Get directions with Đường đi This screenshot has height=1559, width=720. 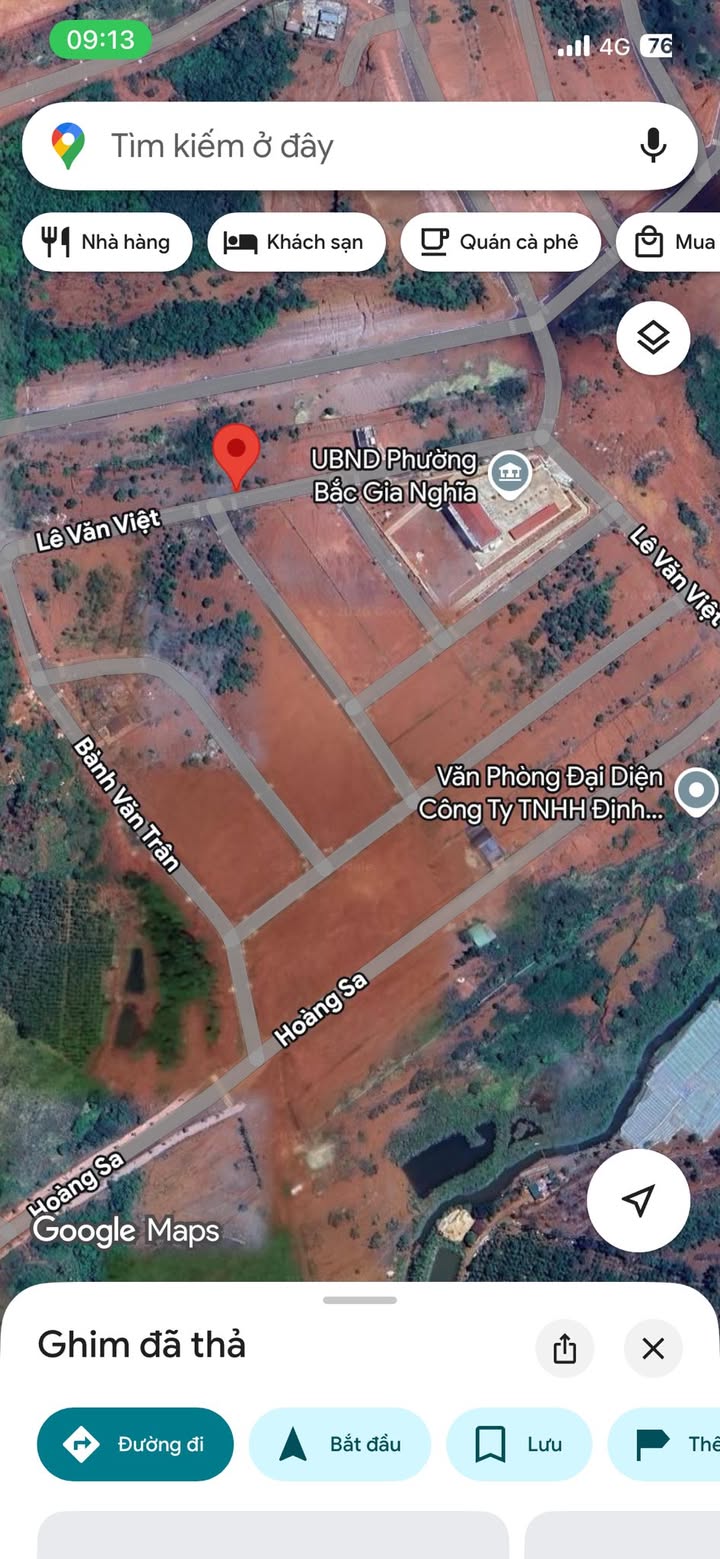tap(135, 1444)
